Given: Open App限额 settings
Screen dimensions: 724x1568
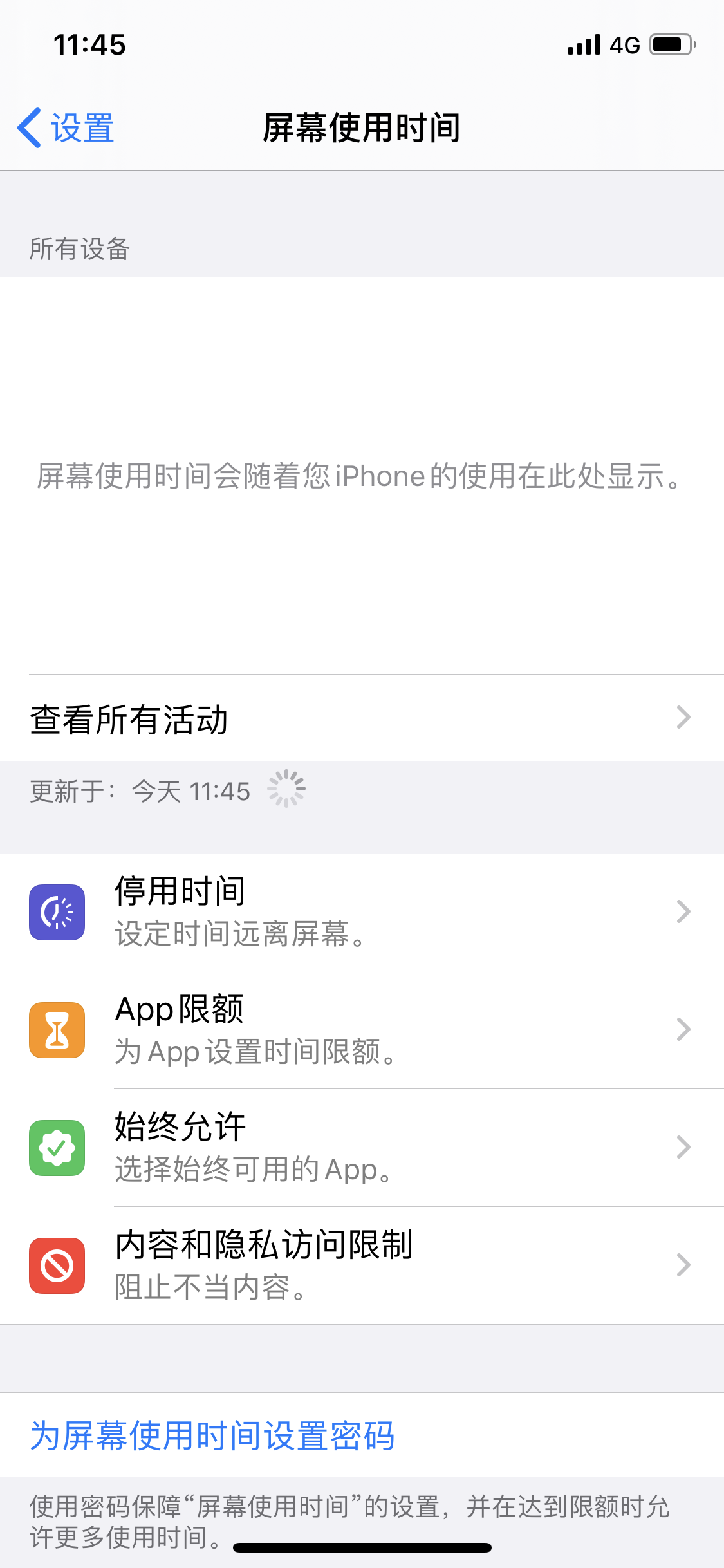Looking at the screenshot, I should (x=360, y=1030).
